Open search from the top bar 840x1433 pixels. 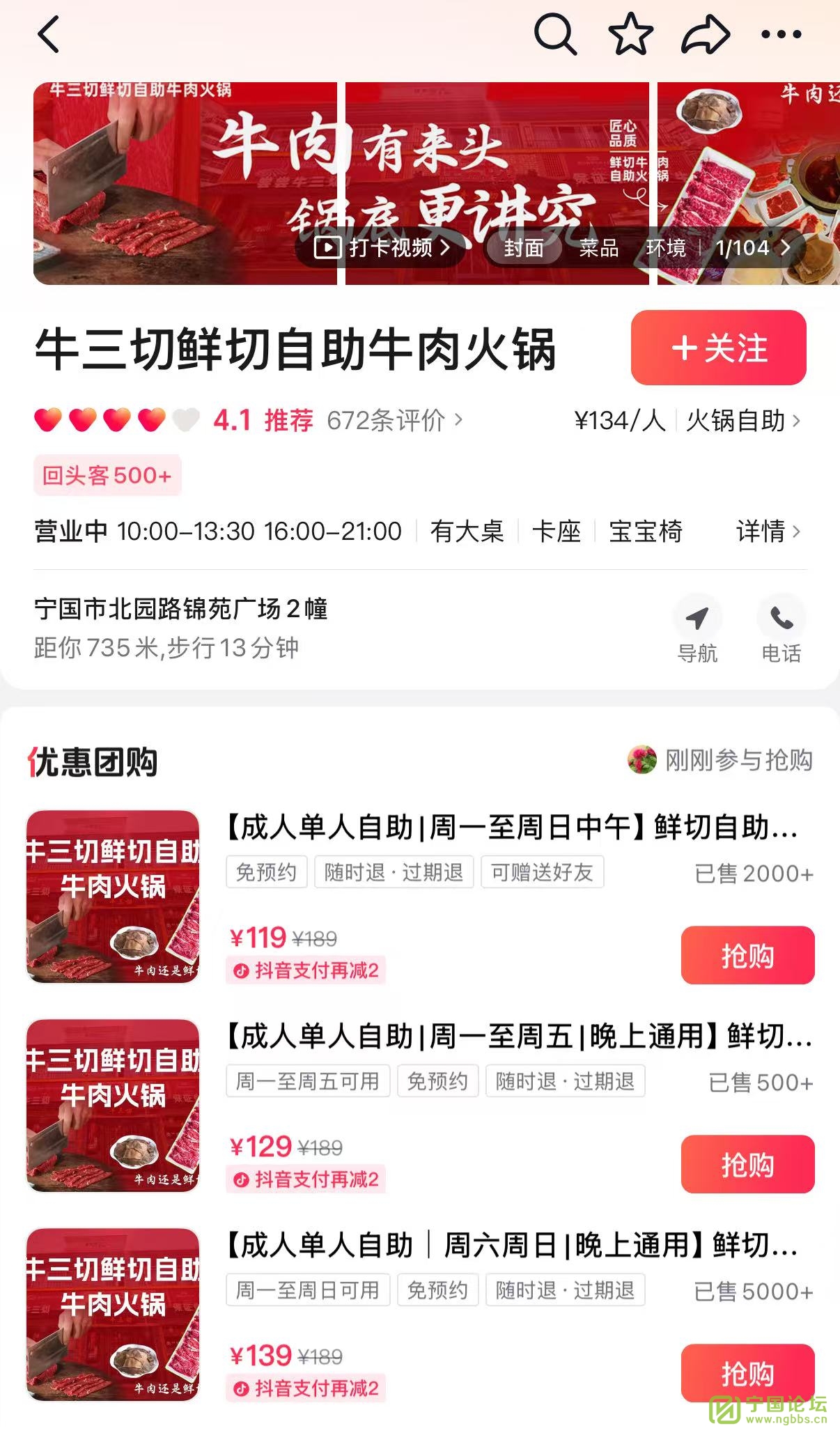pos(554,34)
